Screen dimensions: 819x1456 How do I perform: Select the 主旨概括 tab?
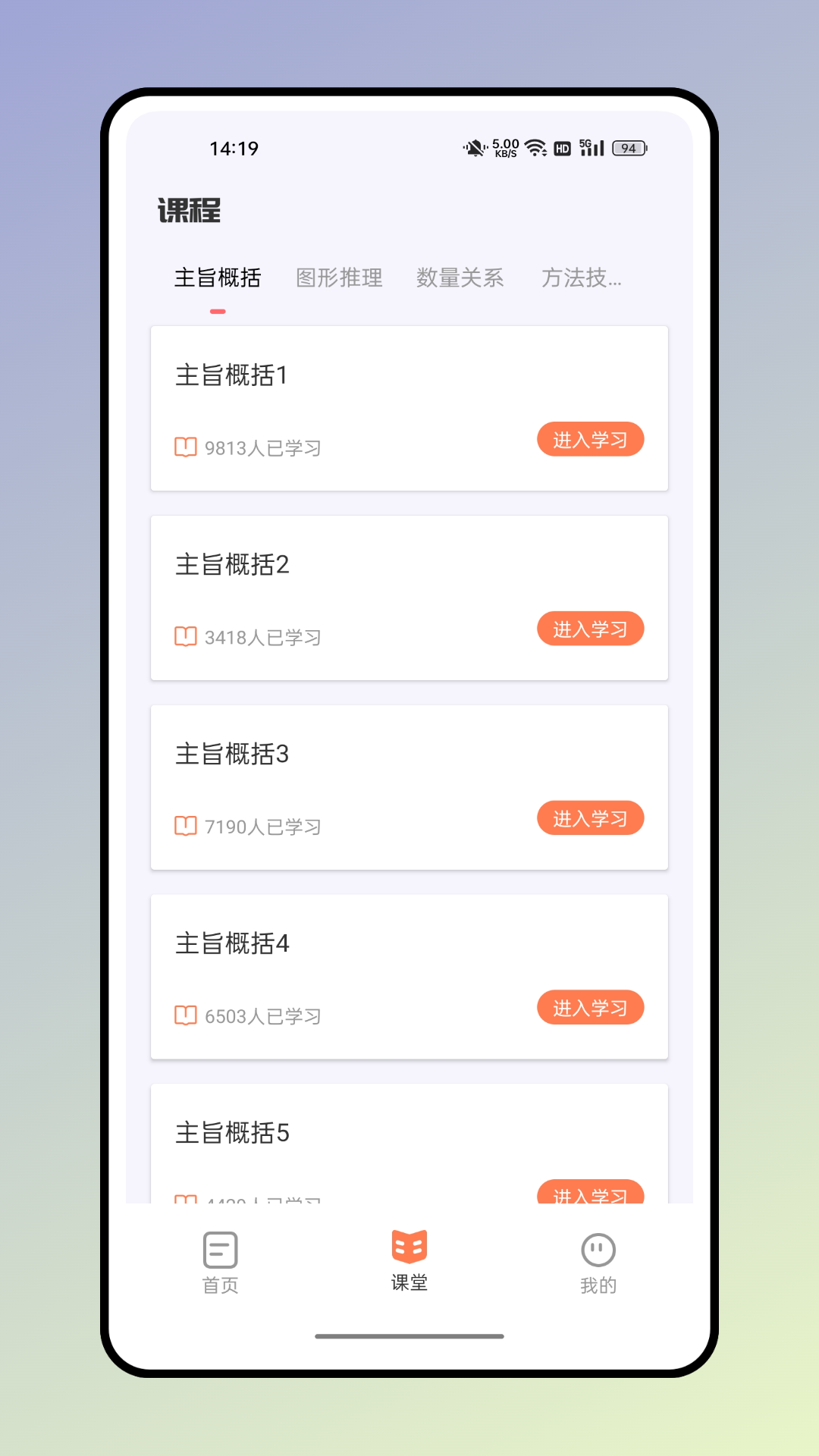[218, 278]
